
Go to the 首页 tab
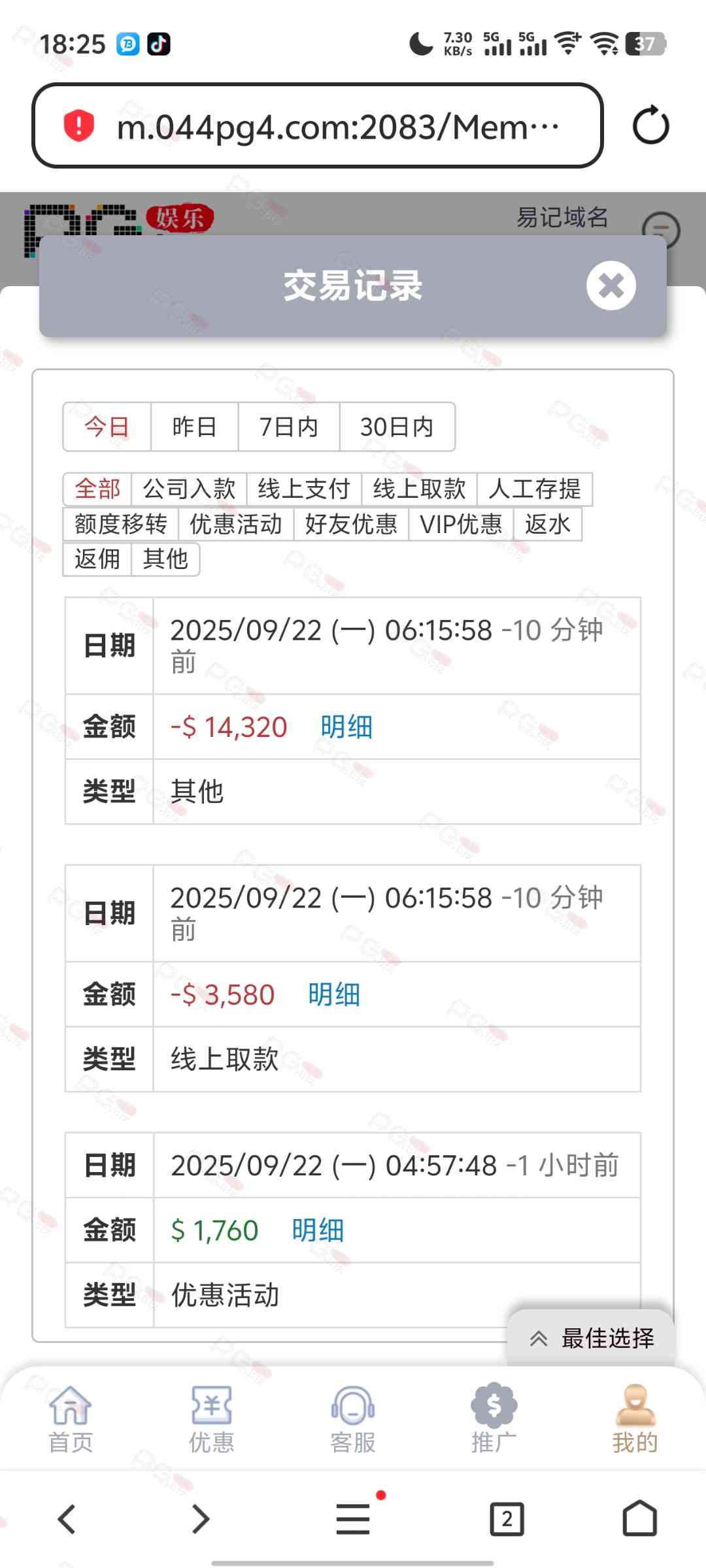[71, 1418]
